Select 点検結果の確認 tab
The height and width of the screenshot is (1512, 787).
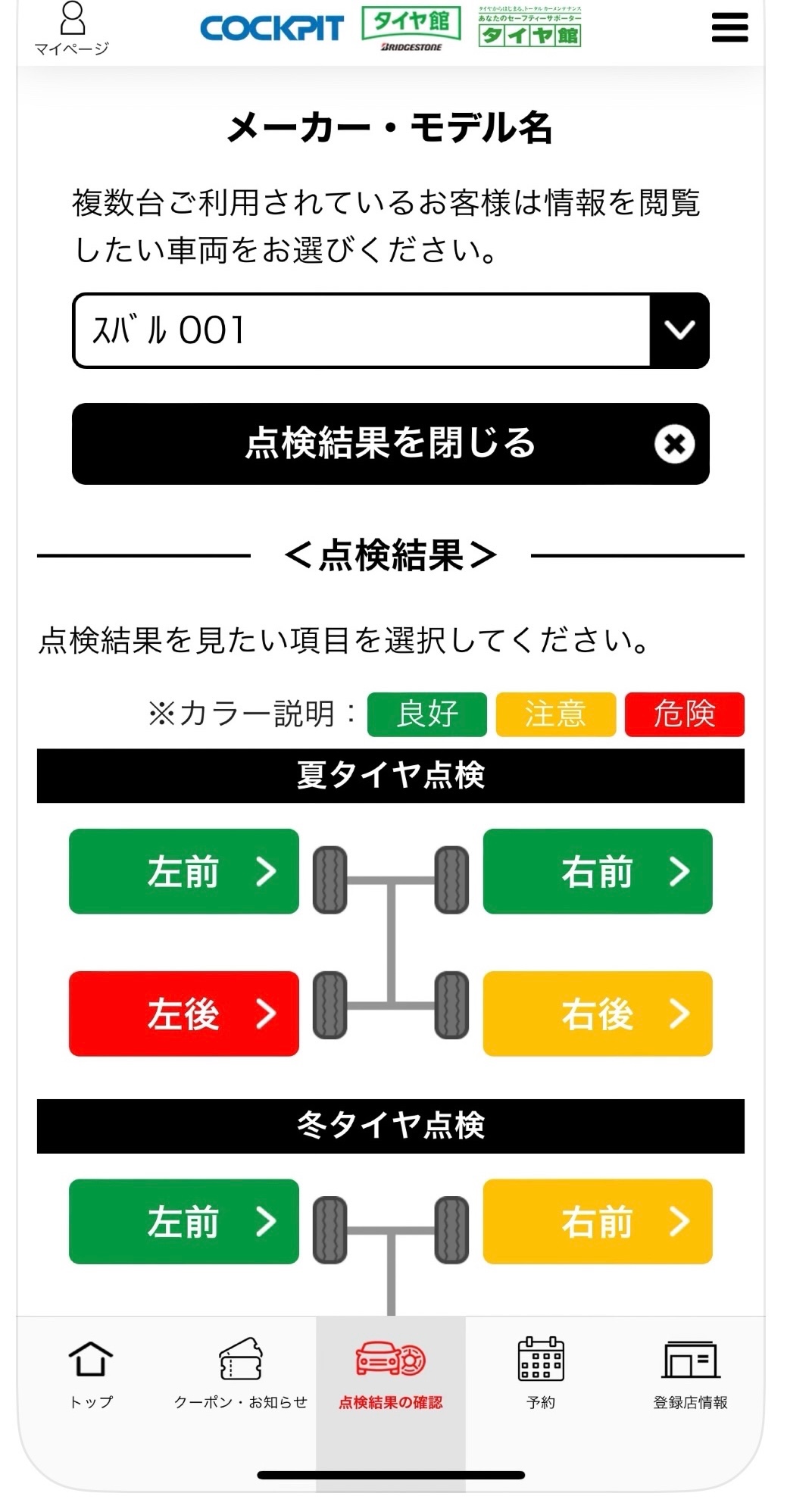point(391,1375)
